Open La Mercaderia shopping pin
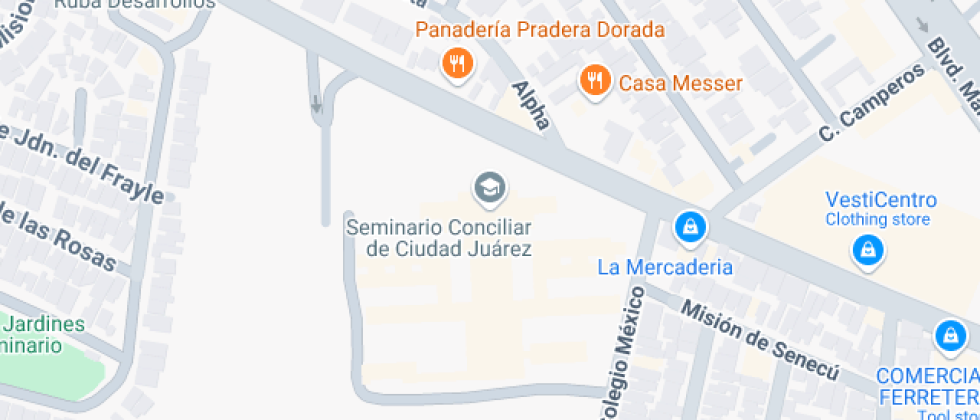The height and width of the screenshot is (420, 980). coord(690,228)
